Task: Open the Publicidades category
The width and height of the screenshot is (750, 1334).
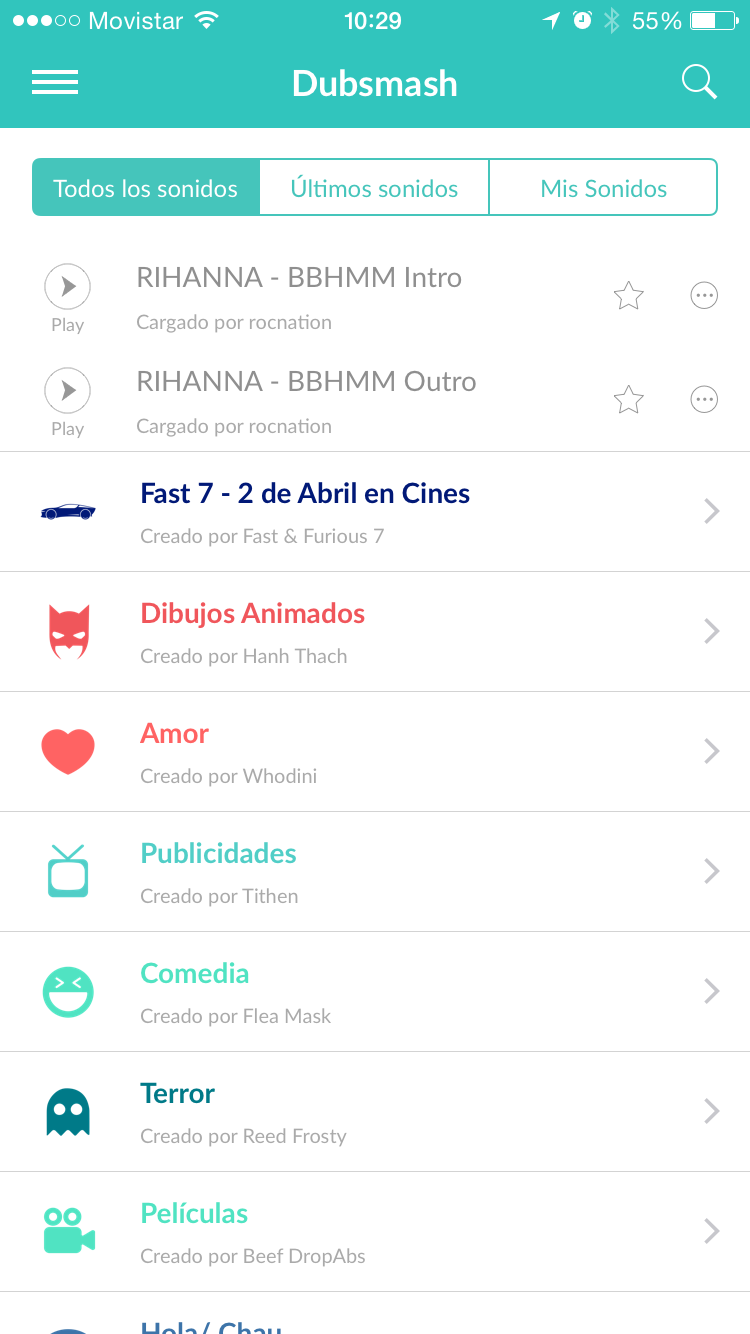Action: (375, 872)
